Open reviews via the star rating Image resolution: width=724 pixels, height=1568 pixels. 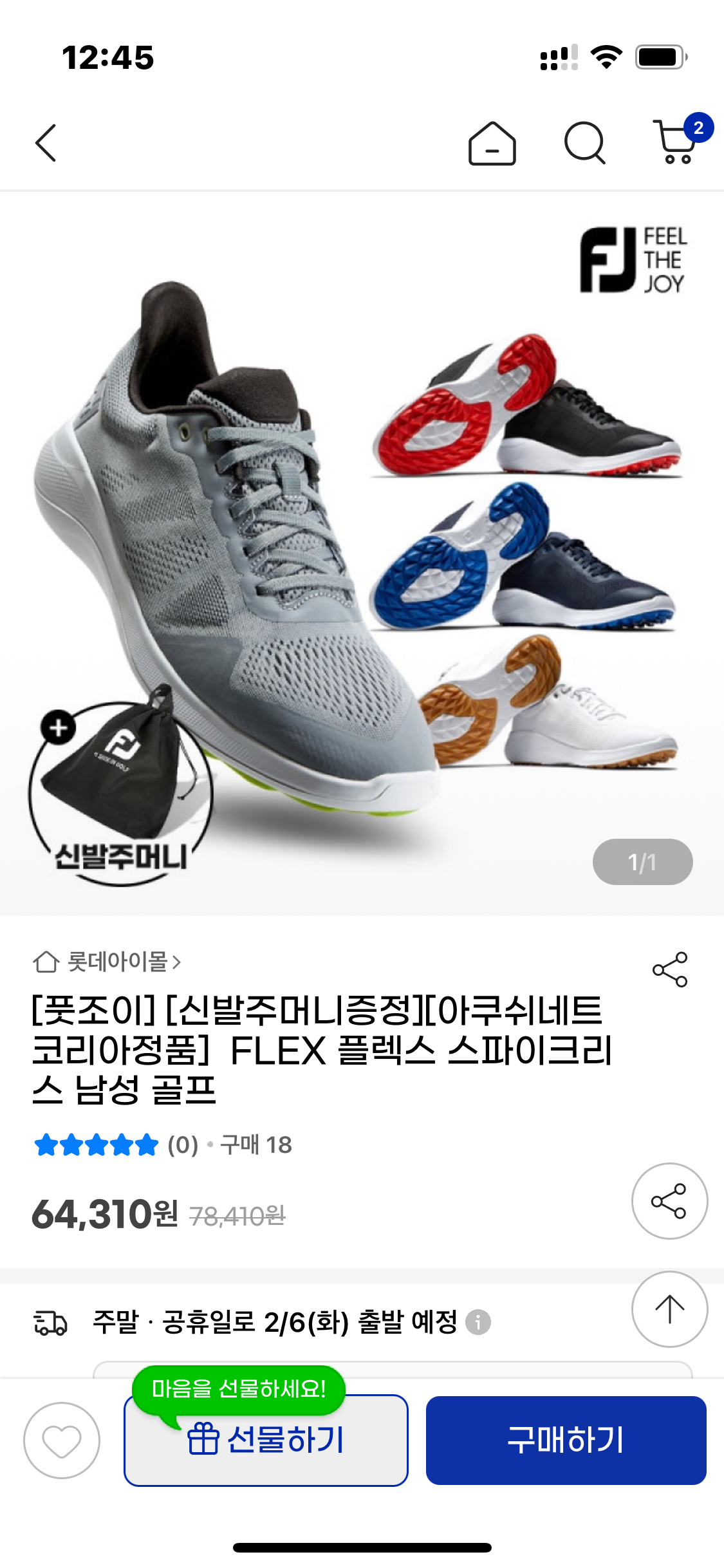tap(97, 1145)
